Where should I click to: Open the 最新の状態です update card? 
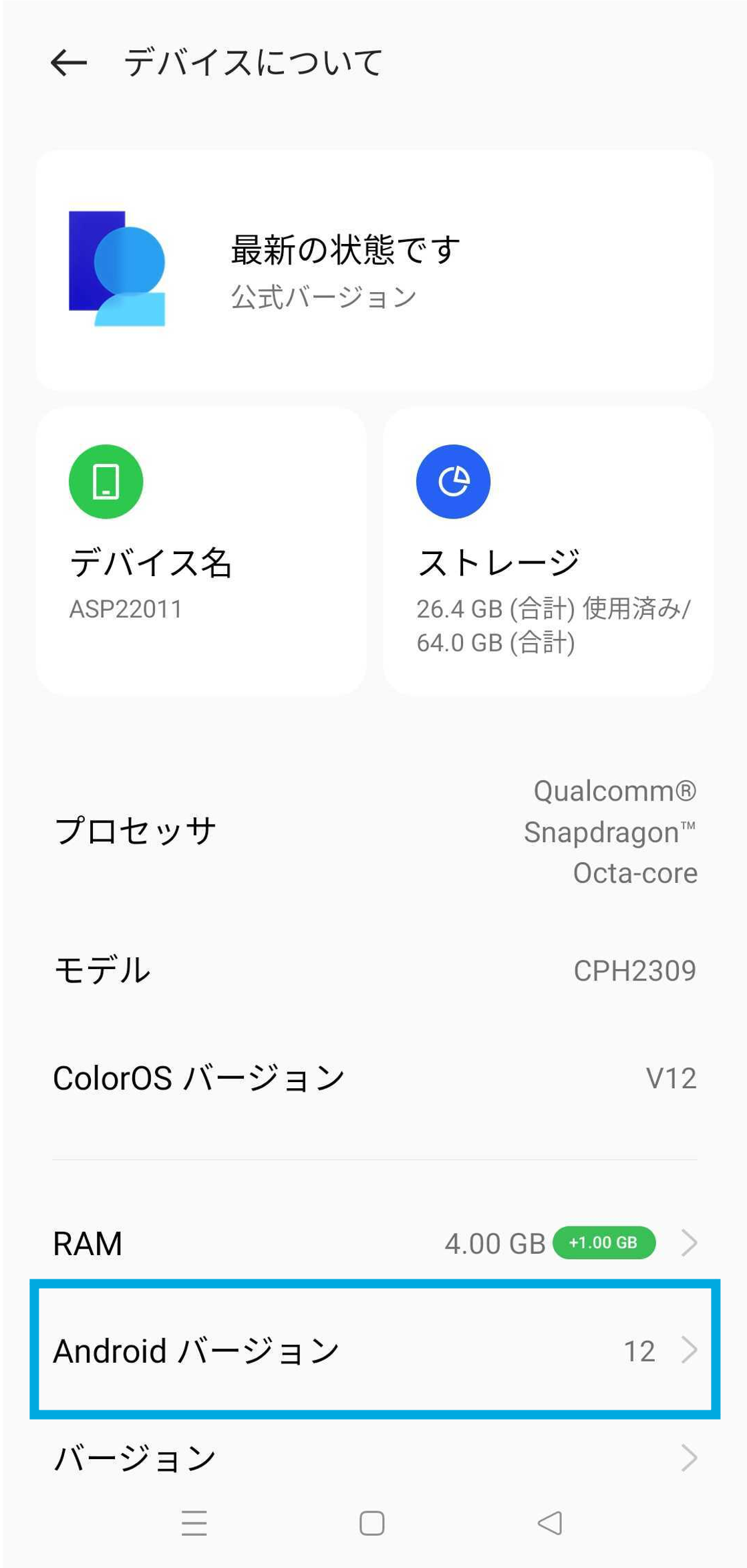point(374,270)
